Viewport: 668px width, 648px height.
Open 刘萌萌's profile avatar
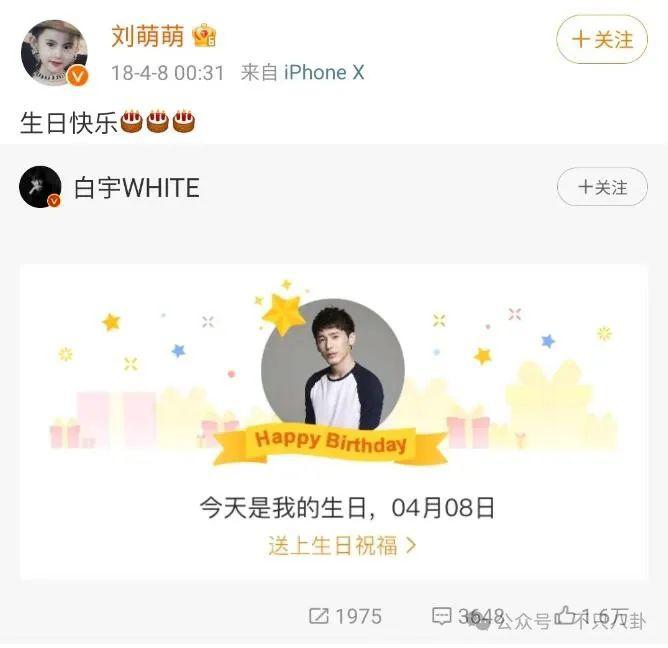(55, 52)
